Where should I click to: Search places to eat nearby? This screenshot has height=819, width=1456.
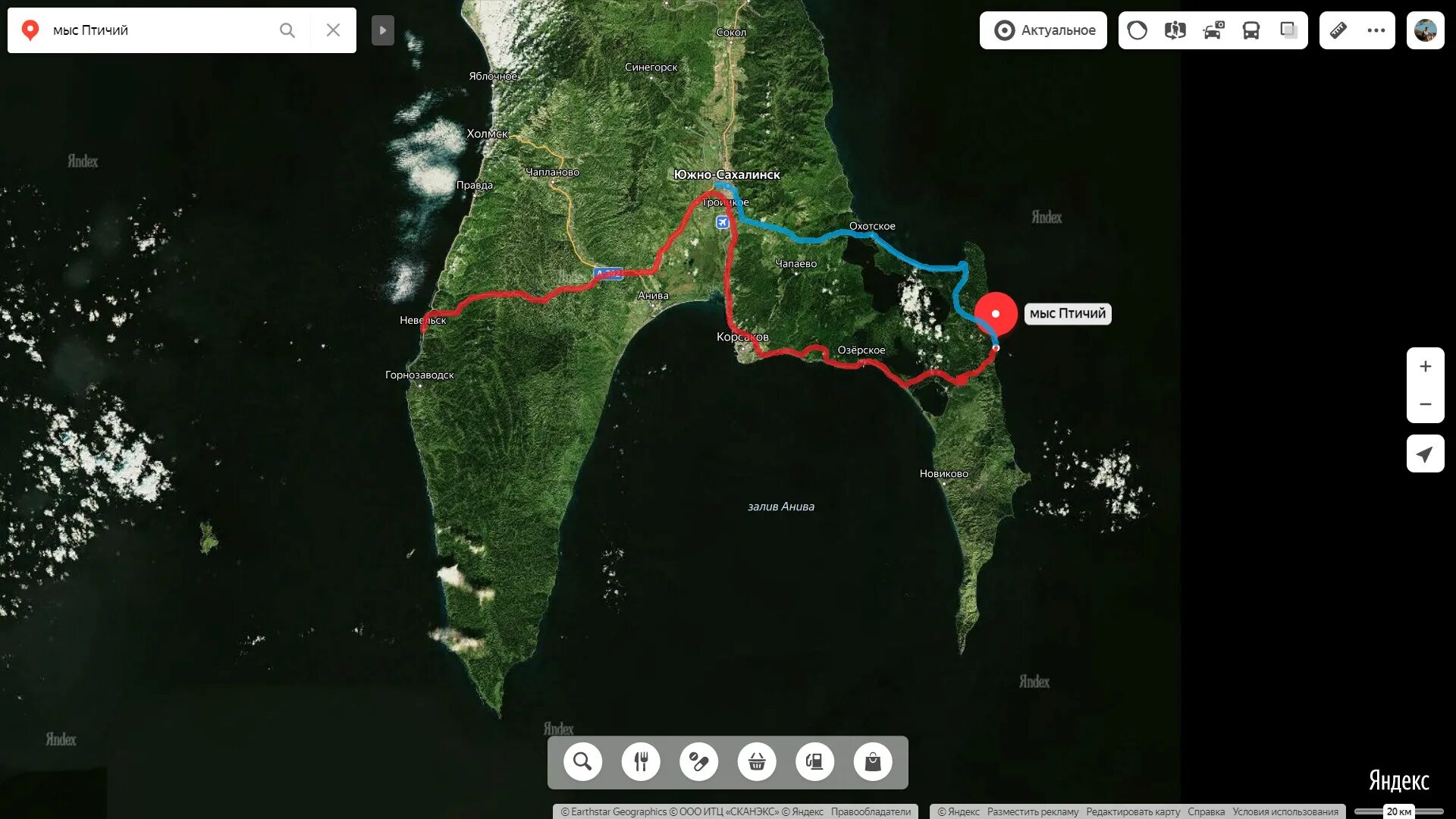641,761
